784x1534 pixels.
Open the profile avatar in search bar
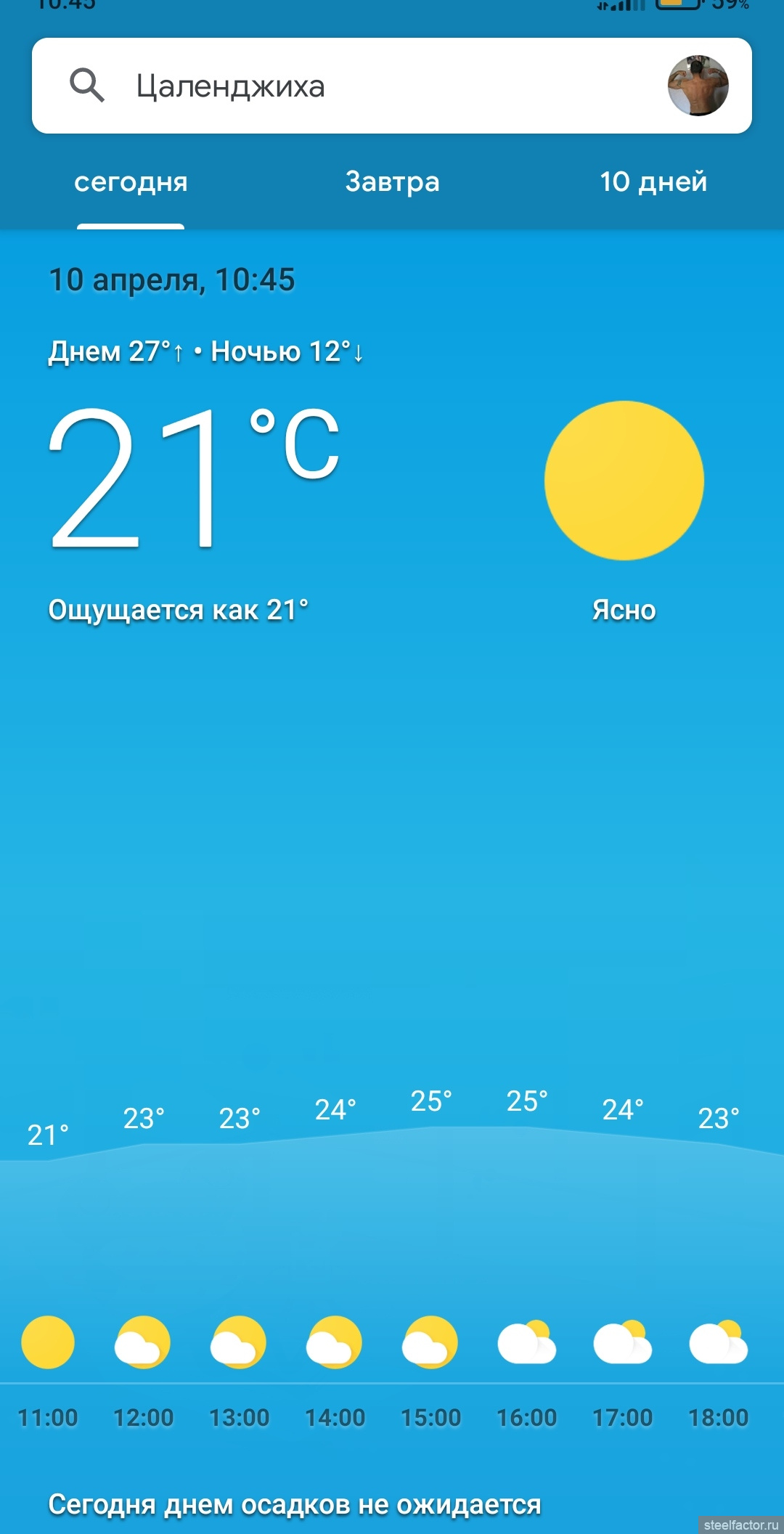pos(698,86)
